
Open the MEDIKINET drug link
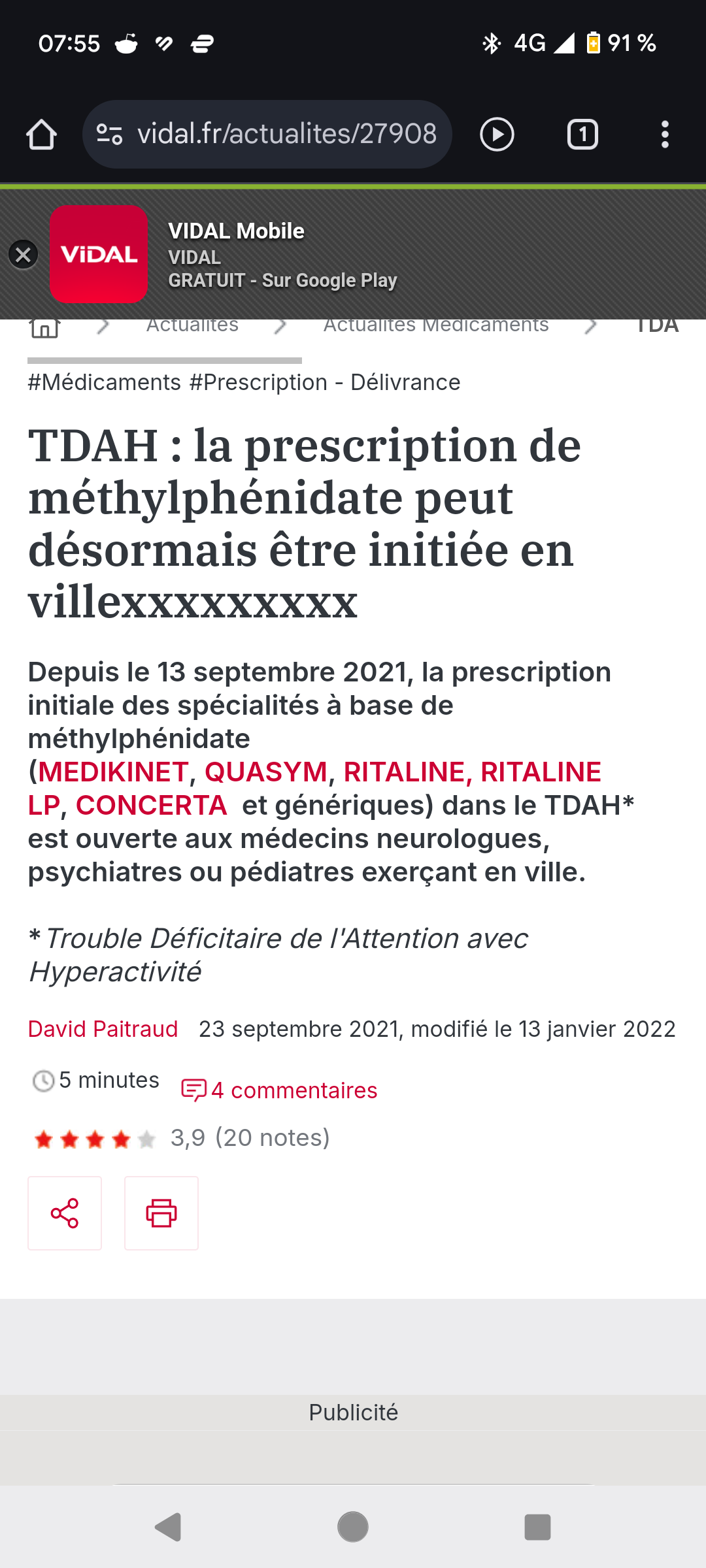click(113, 772)
